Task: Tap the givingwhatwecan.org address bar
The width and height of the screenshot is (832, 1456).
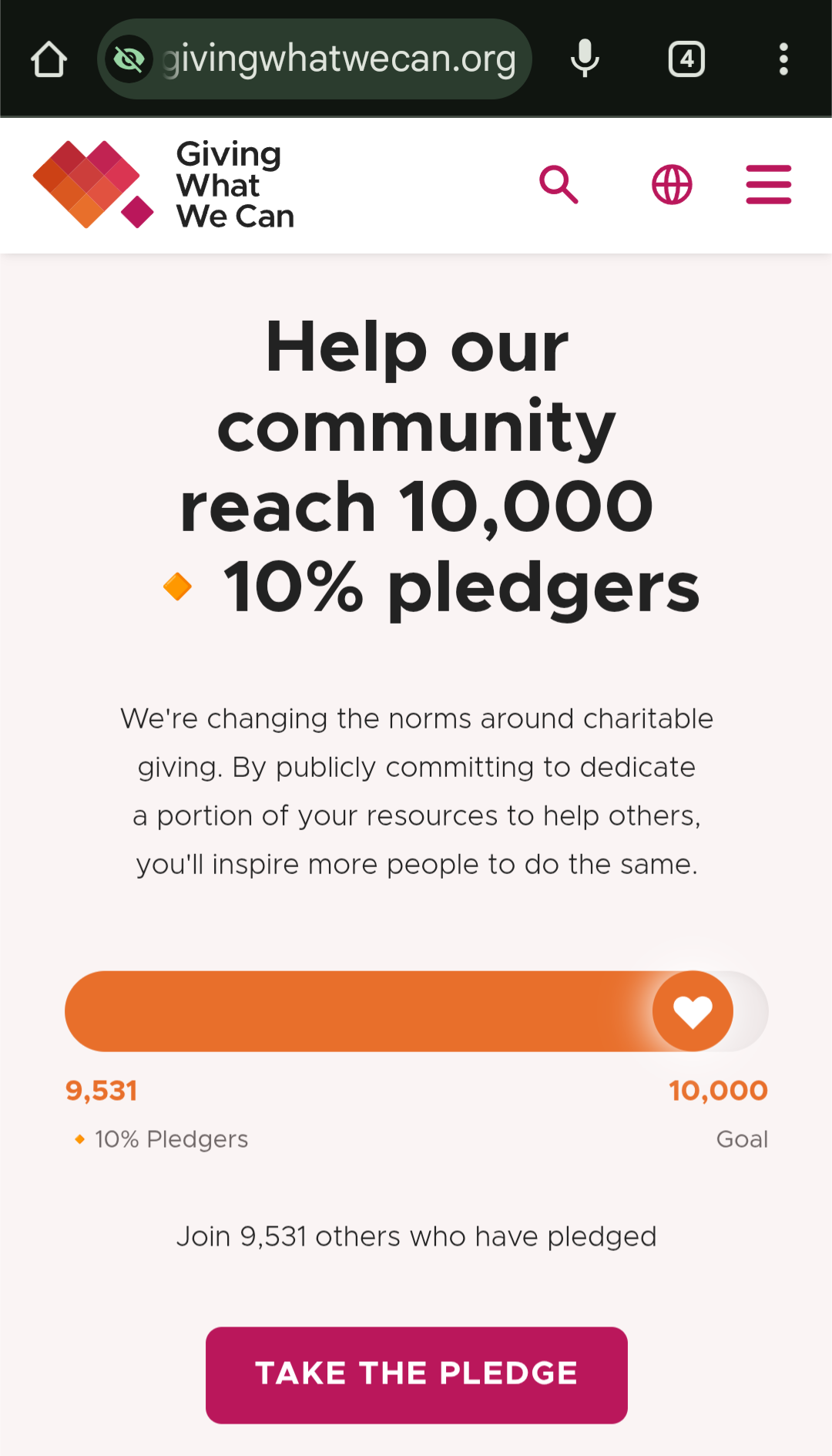Action: (x=314, y=59)
